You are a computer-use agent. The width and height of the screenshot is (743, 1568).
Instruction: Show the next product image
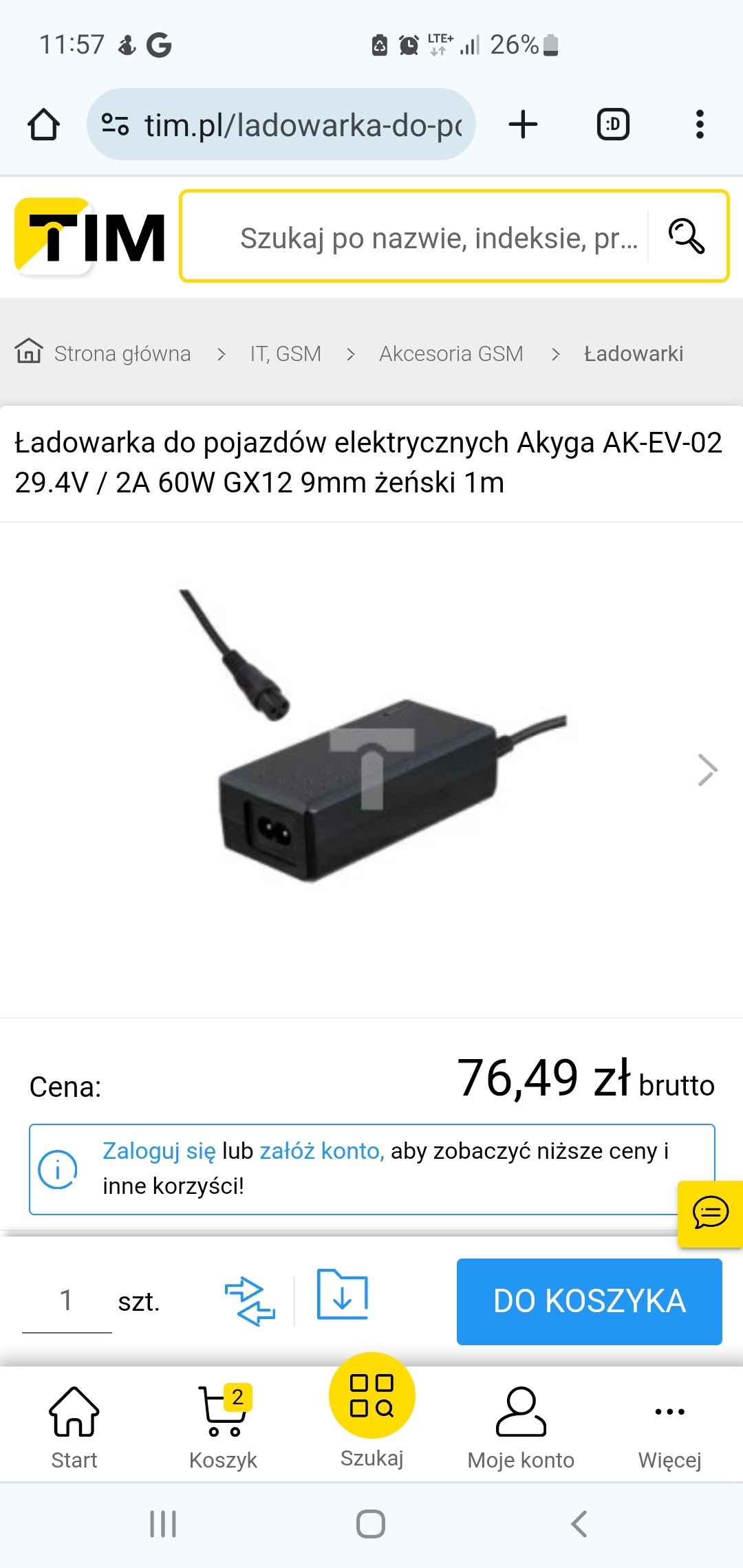pyautogui.click(x=707, y=770)
